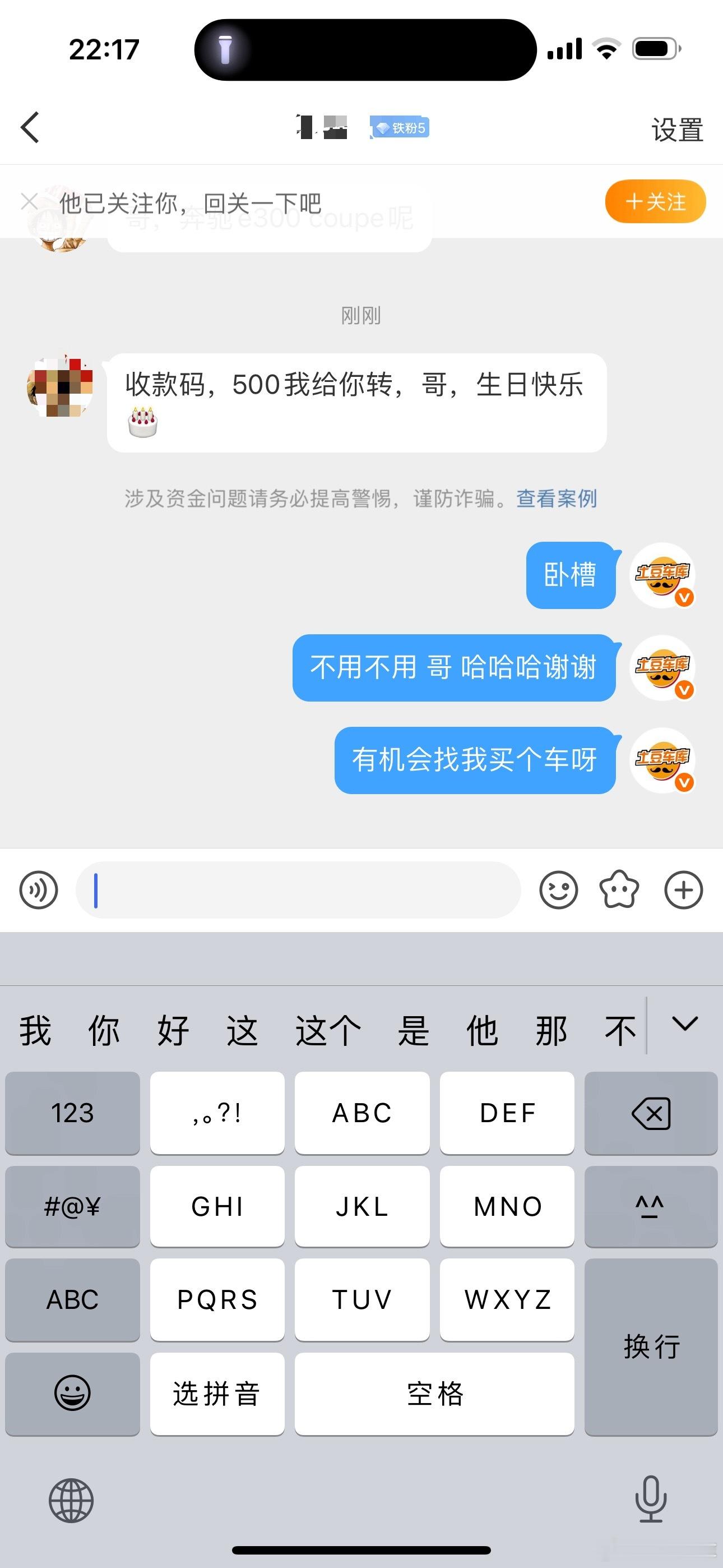Dismiss the follow-back banner with the X

29,201
